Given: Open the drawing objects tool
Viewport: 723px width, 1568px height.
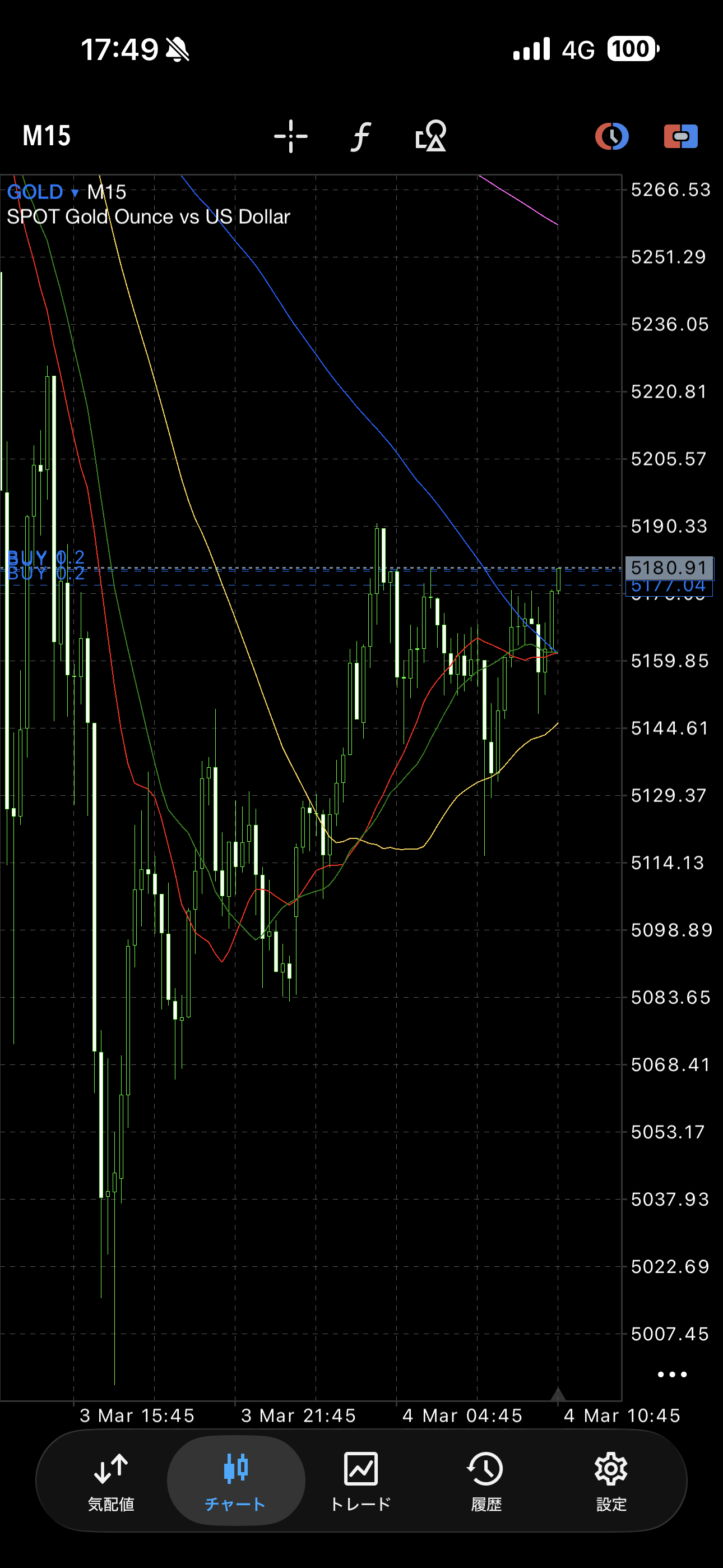Looking at the screenshot, I should (x=430, y=136).
